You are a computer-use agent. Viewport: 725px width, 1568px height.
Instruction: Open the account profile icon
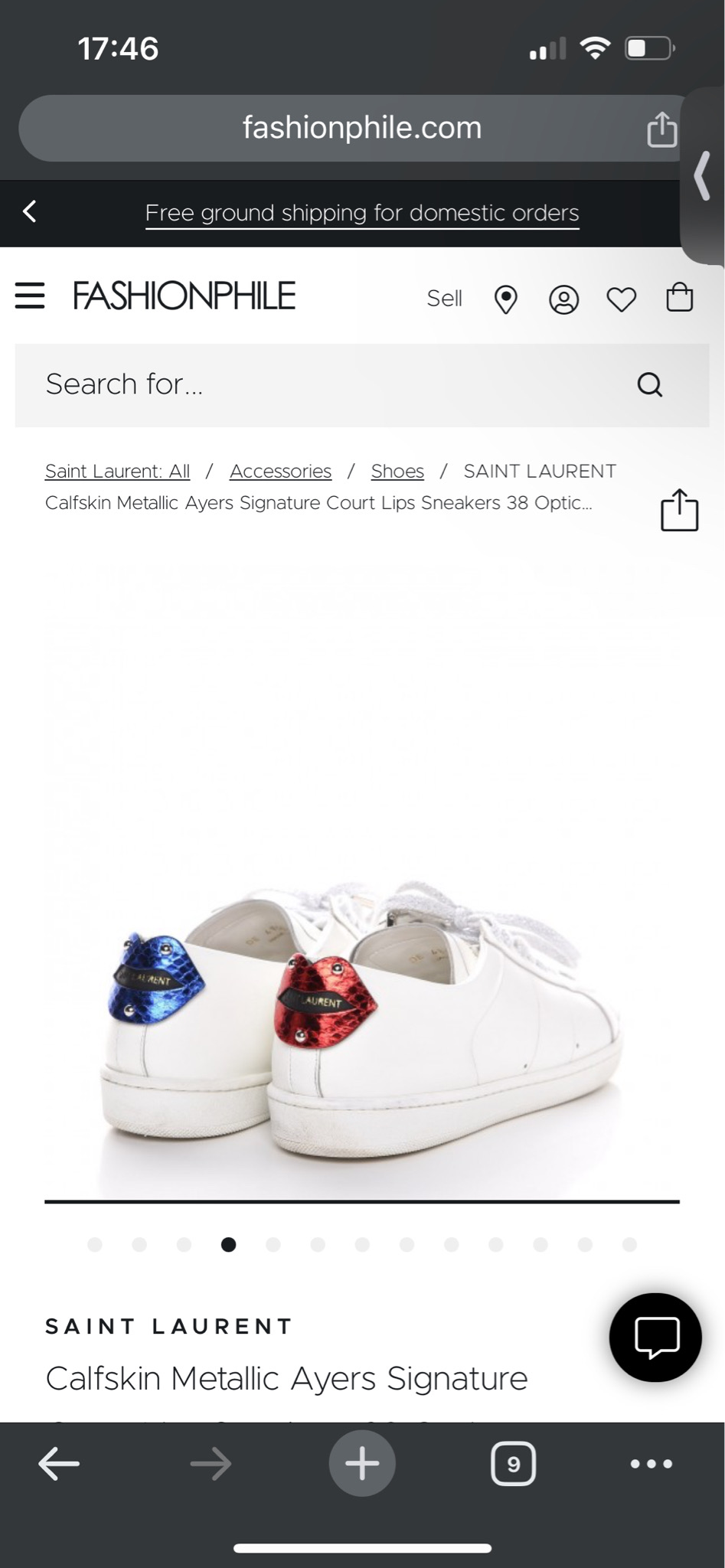tap(563, 299)
